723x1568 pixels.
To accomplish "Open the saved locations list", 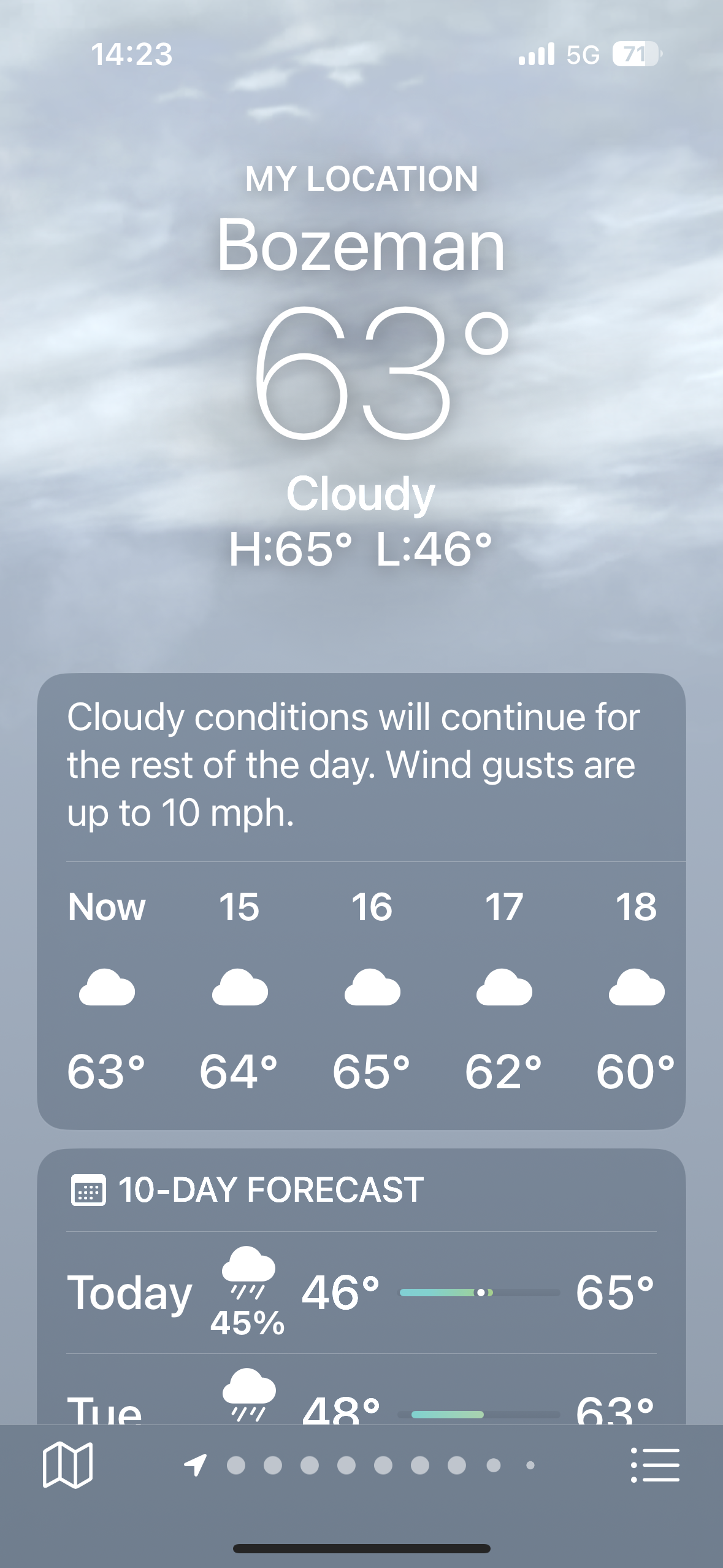I will (655, 1465).
